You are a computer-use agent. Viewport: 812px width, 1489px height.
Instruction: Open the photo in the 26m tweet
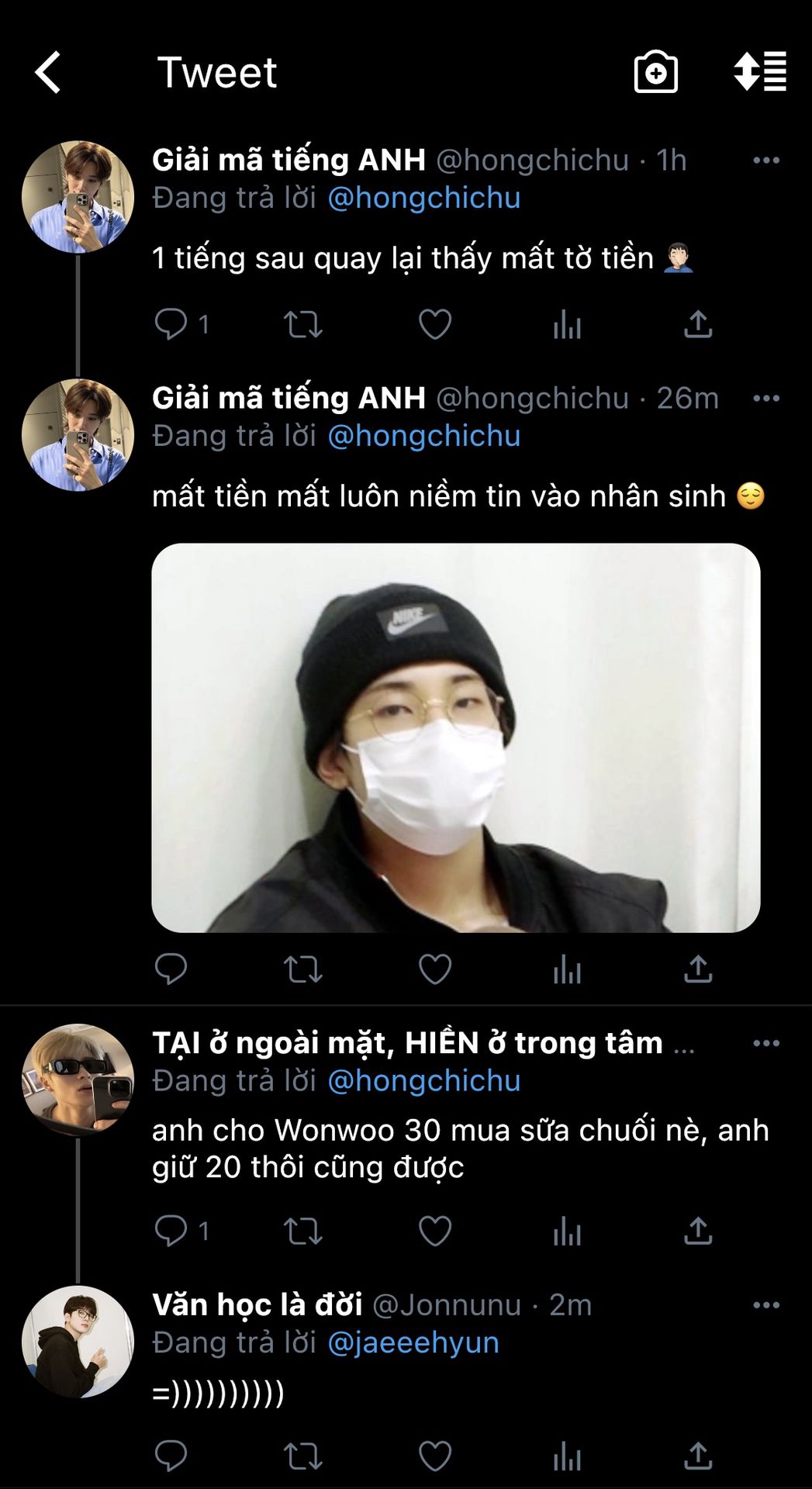point(455,738)
